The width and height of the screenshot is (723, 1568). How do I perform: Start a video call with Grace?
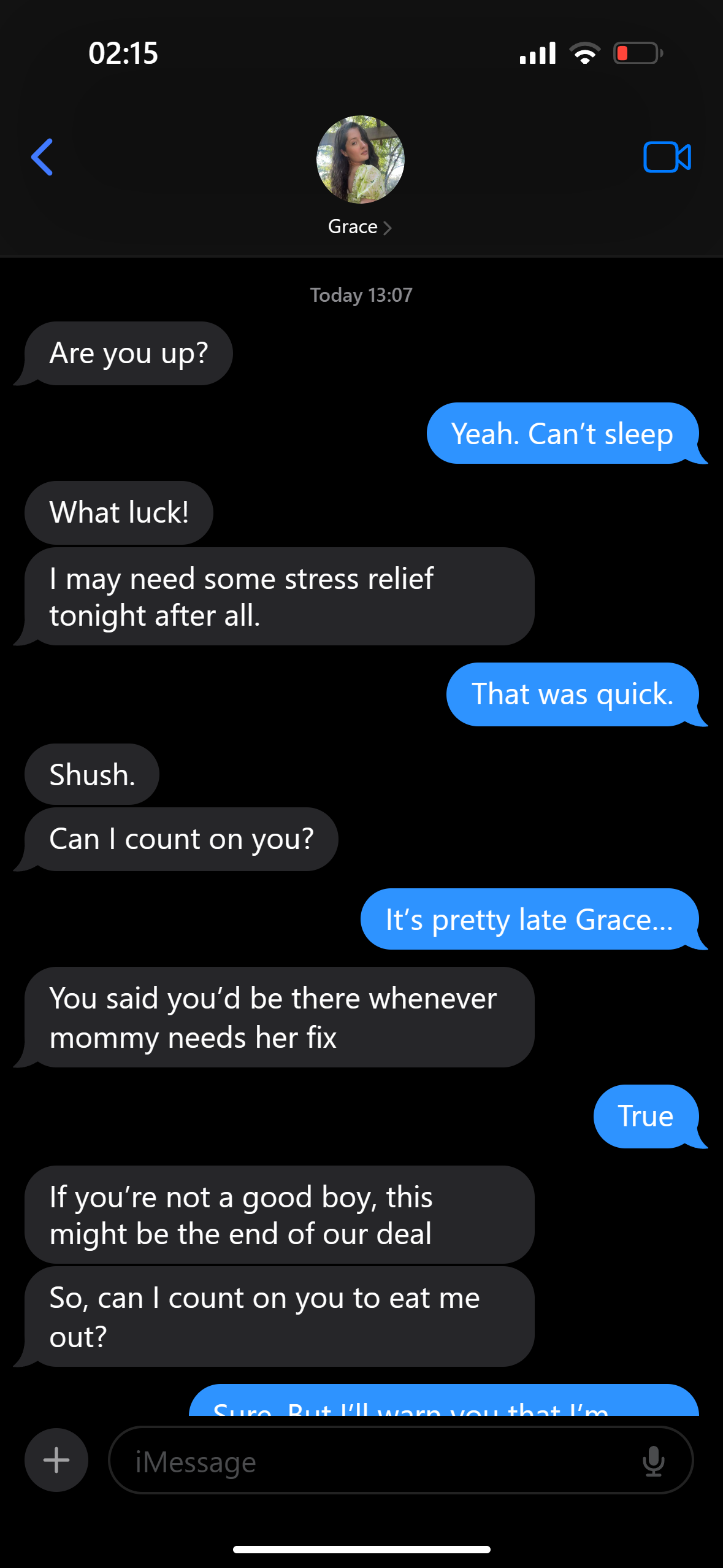[667, 157]
